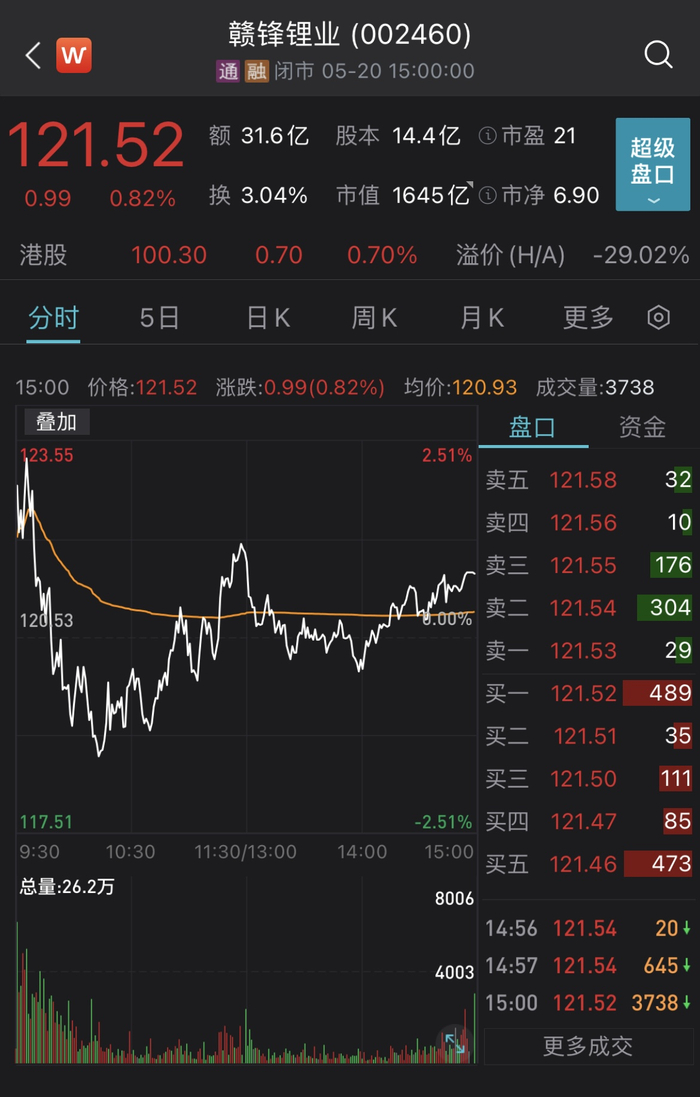Image resolution: width=700 pixels, height=1097 pixels.
Task: Select the 盘口 tab
Action: click(533, 426)
